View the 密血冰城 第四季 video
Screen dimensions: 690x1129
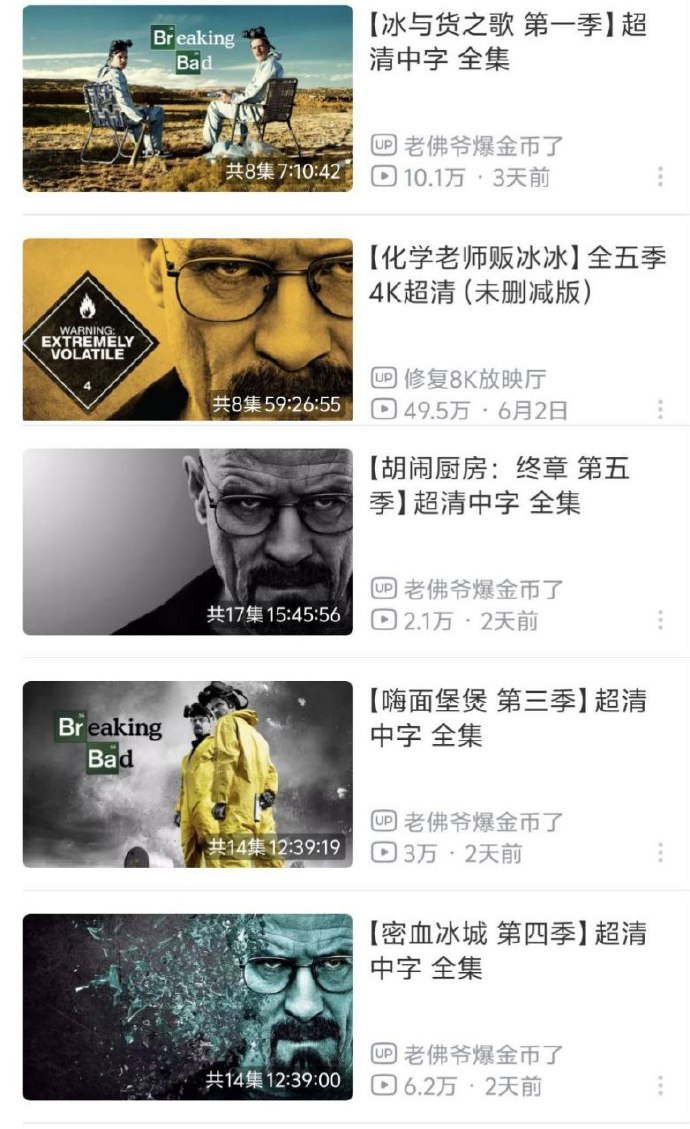click(188, 1006)
